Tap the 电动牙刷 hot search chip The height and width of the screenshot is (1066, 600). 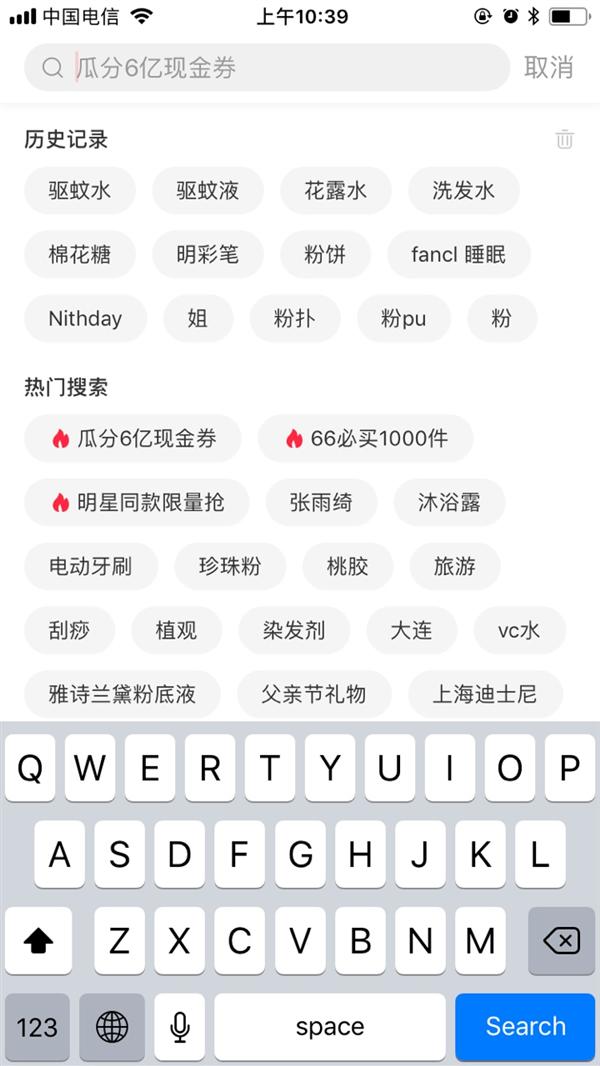(90, 566)
